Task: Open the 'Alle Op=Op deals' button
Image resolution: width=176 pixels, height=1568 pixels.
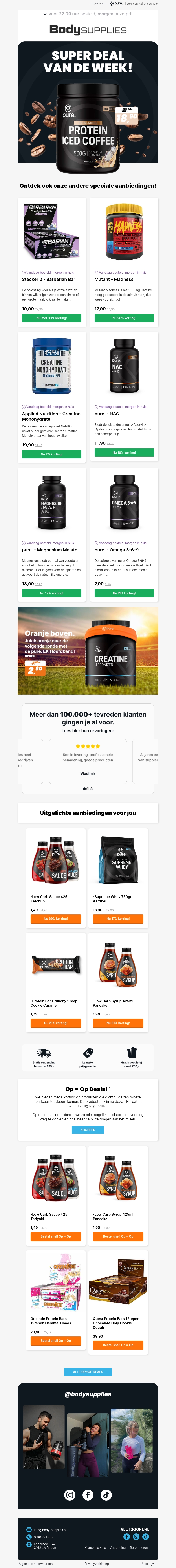Action: (88, 1372)
